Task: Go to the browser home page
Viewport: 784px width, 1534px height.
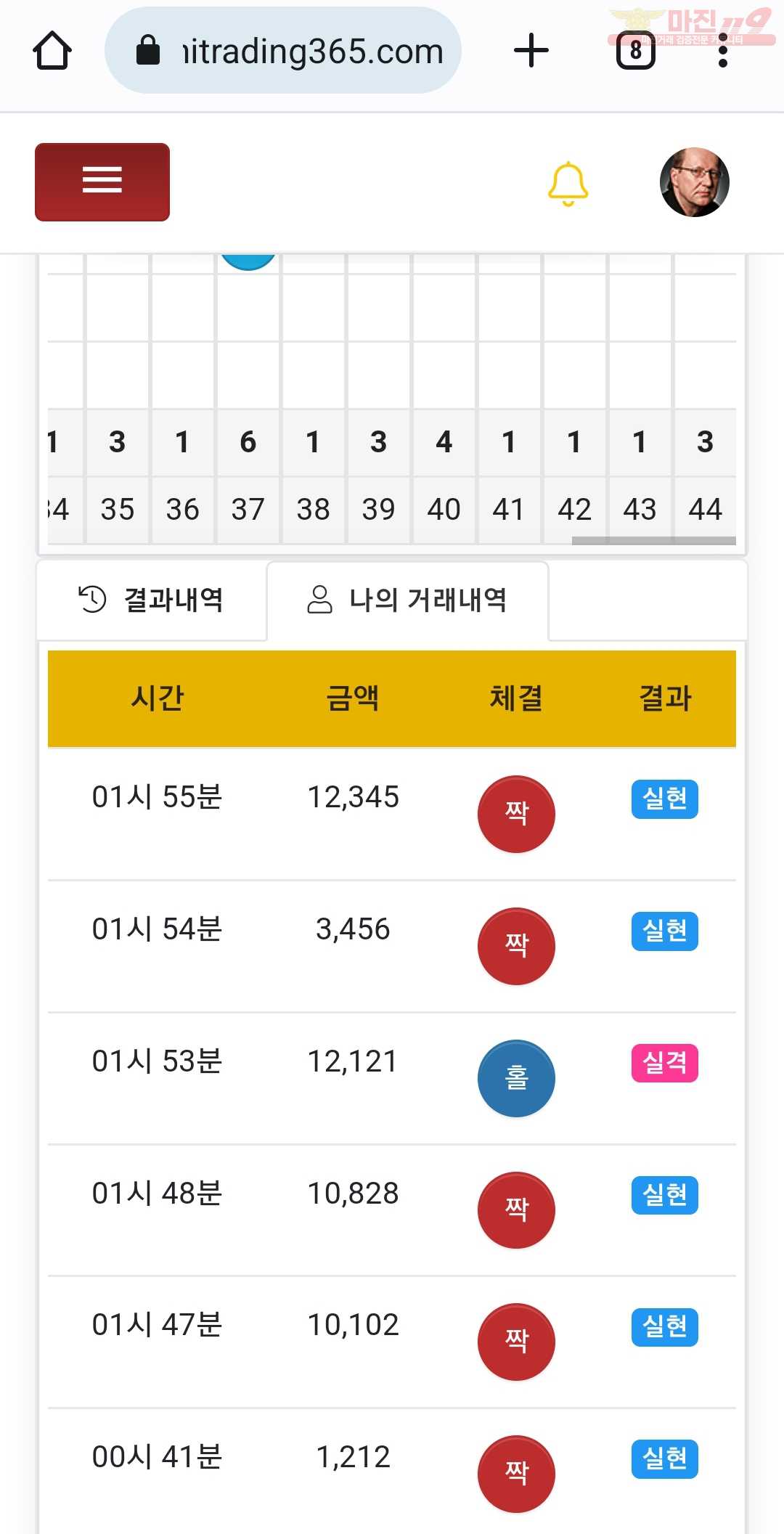Action: tap(52, 51)
